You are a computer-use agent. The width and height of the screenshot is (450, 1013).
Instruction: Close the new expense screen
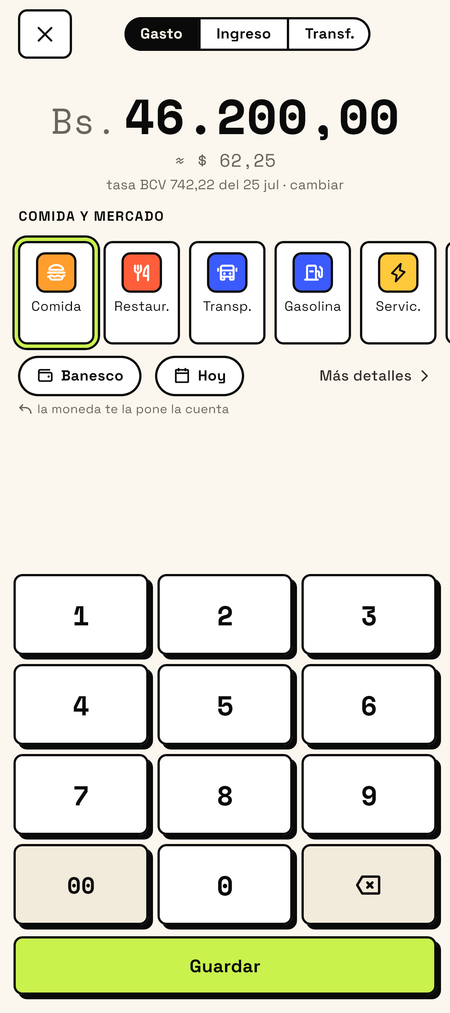(45, 34)
